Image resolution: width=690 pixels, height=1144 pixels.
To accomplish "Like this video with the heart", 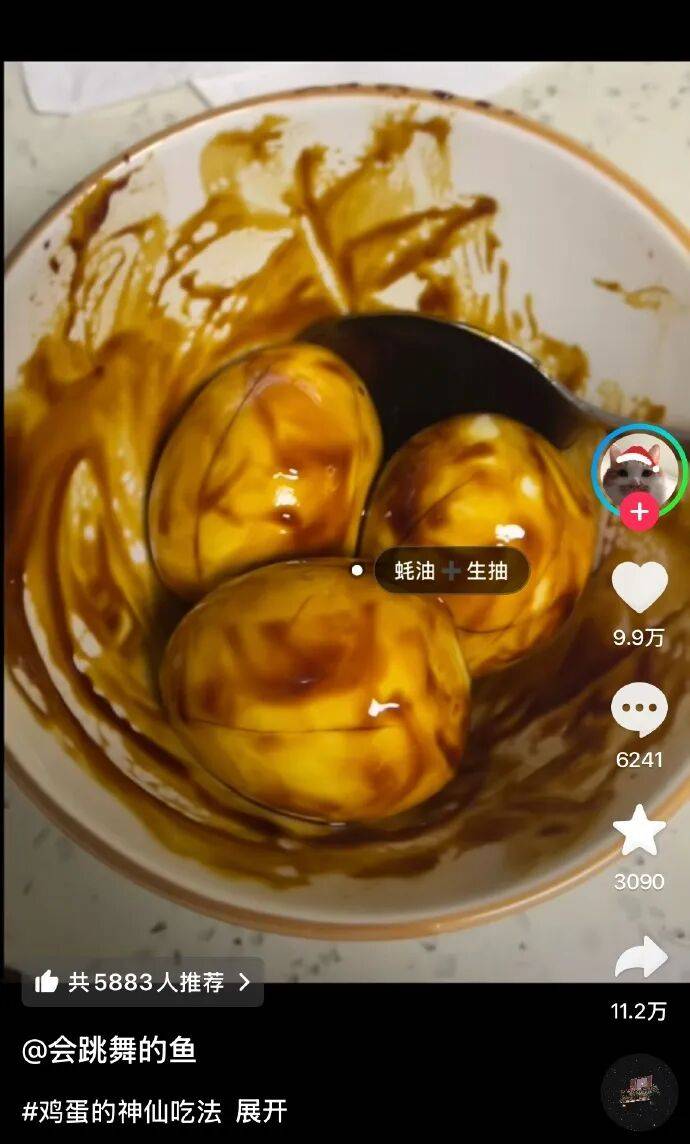I will coord(639,588).
